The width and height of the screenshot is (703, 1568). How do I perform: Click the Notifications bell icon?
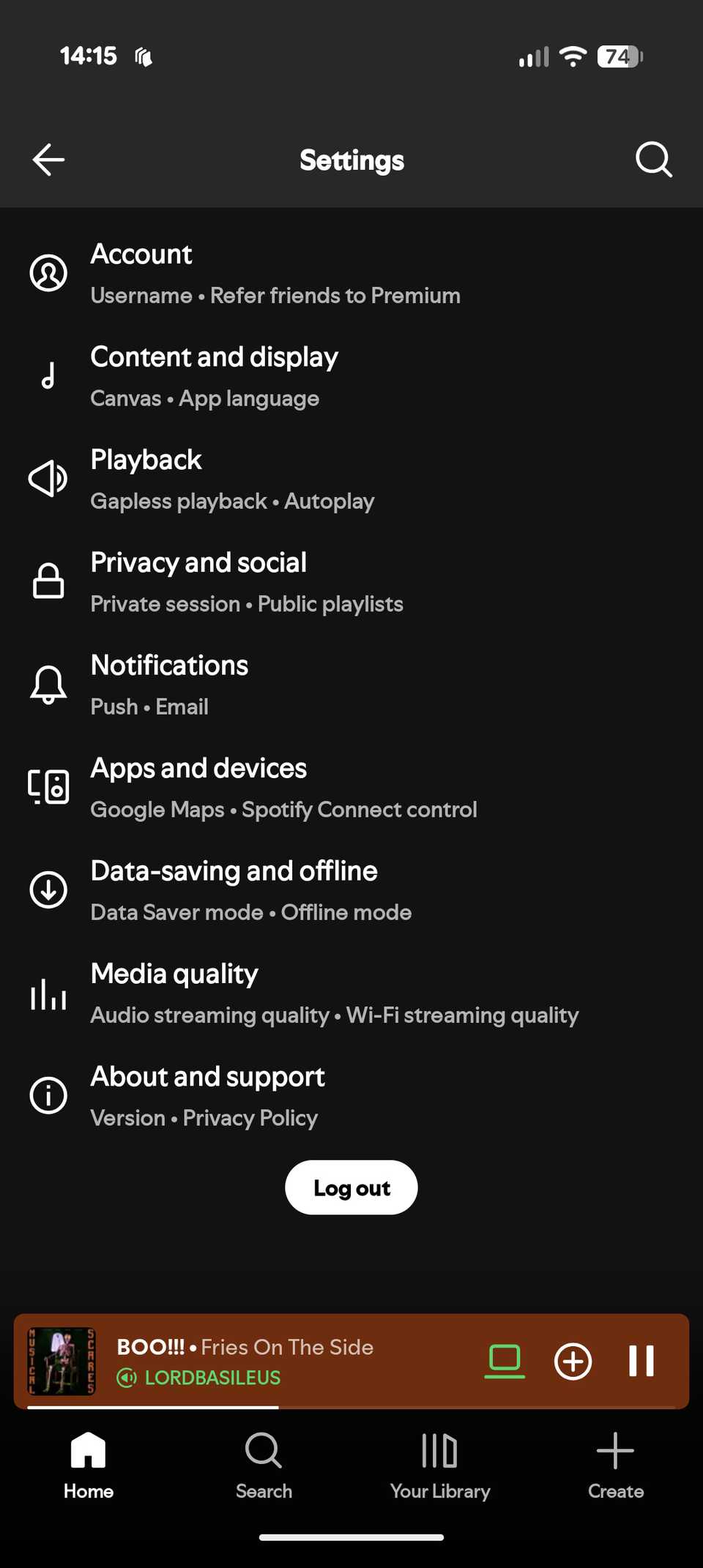click(48, 684)
